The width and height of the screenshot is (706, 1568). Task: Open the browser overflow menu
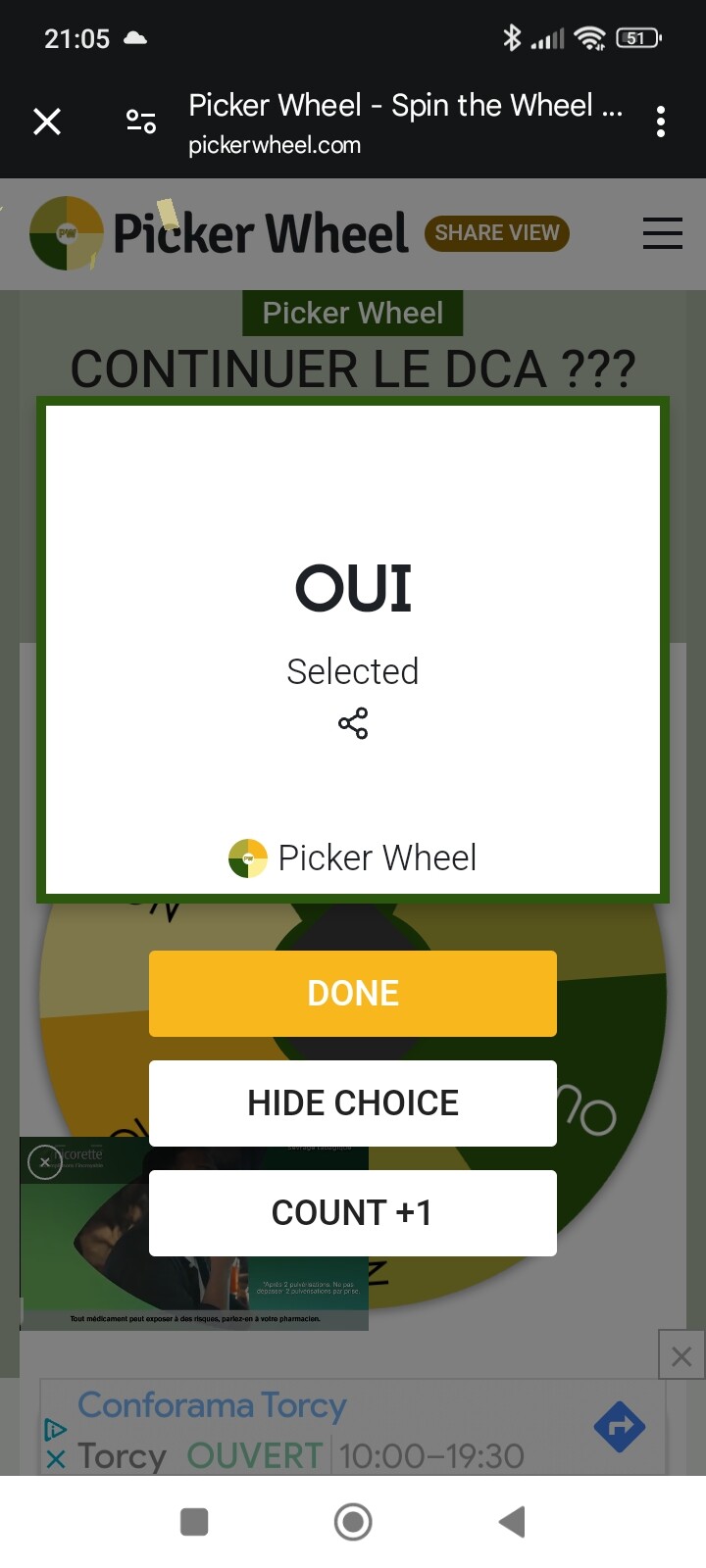coord(661,122)
